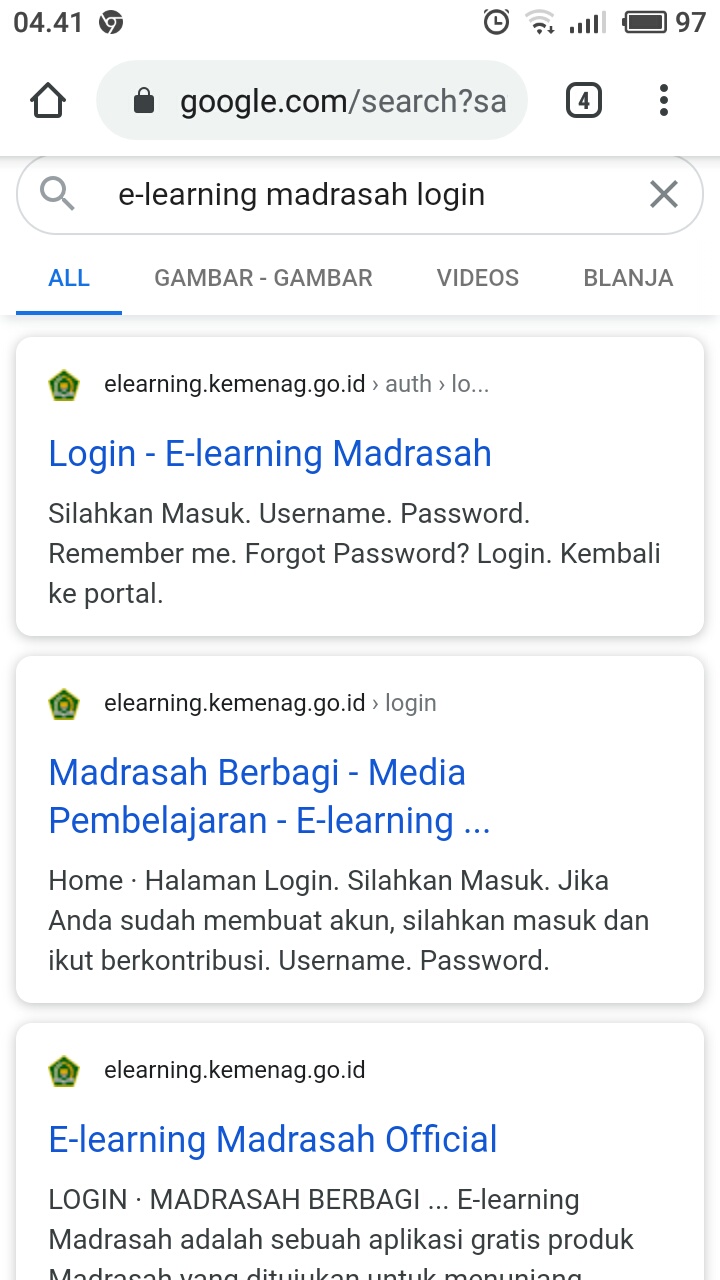The image size is (720, 1280).
Task: Switch to the Gambar - Gambar tab
Action: (263, 278)
